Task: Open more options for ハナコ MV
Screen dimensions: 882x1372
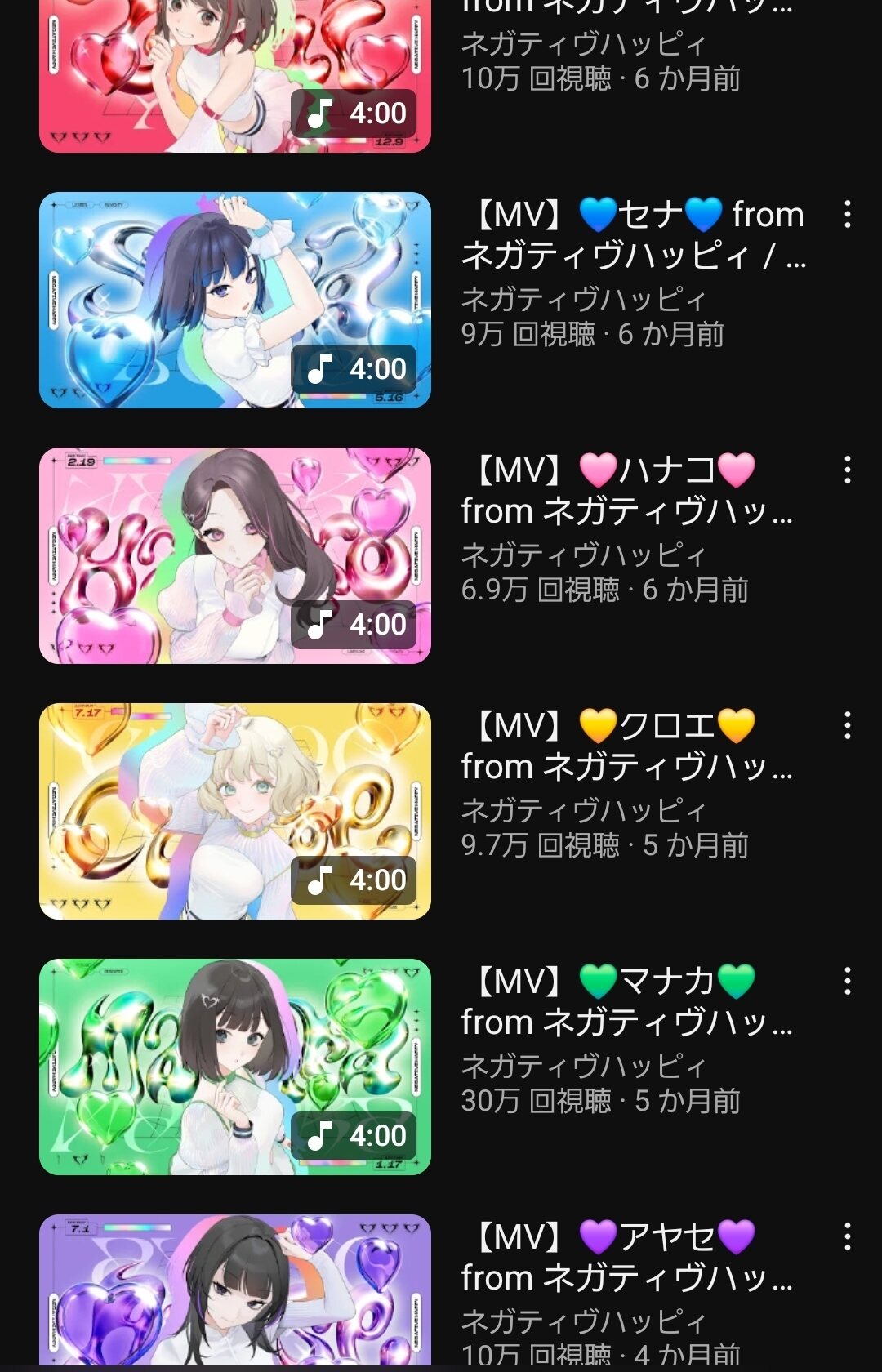Action: pyautogui.click(x=848, y=470)
